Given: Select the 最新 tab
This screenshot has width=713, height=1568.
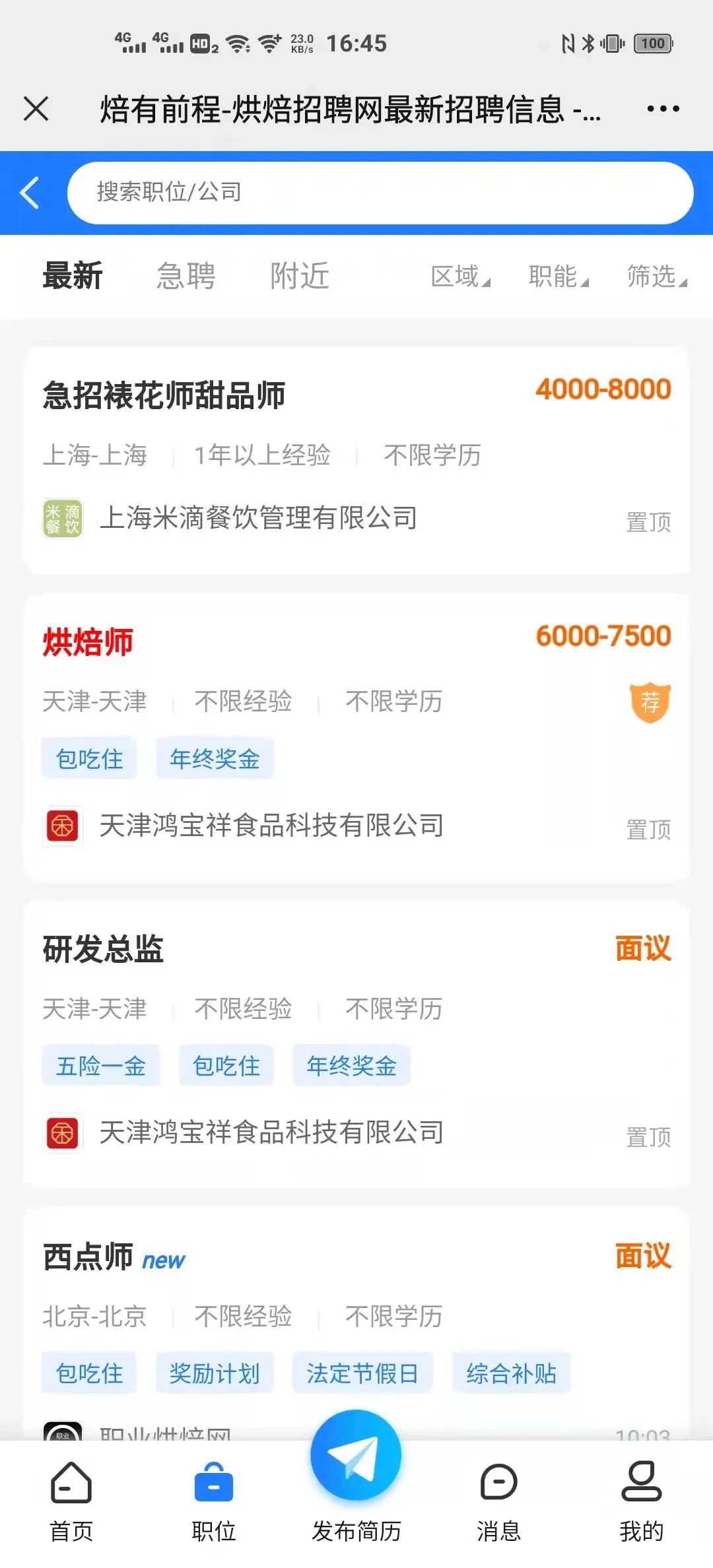Looking at the screenshot, I should click(73, 276).
